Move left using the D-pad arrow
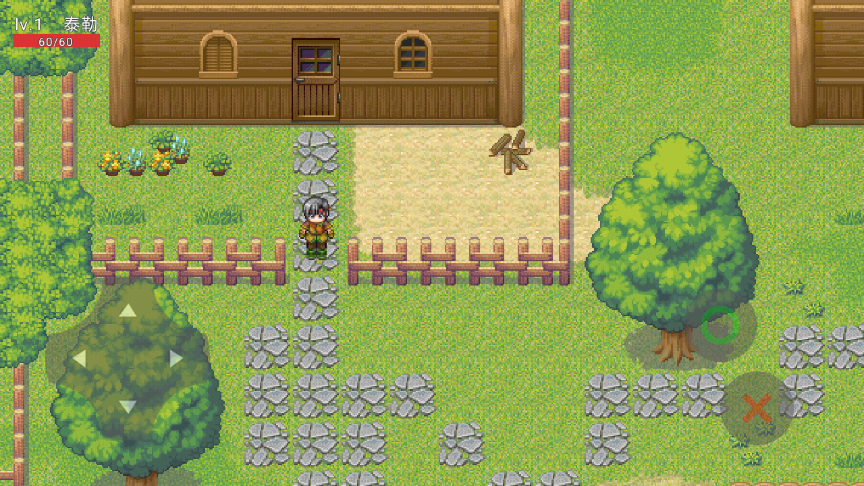This screenshot has height=486, width=864. pos(80,358)
